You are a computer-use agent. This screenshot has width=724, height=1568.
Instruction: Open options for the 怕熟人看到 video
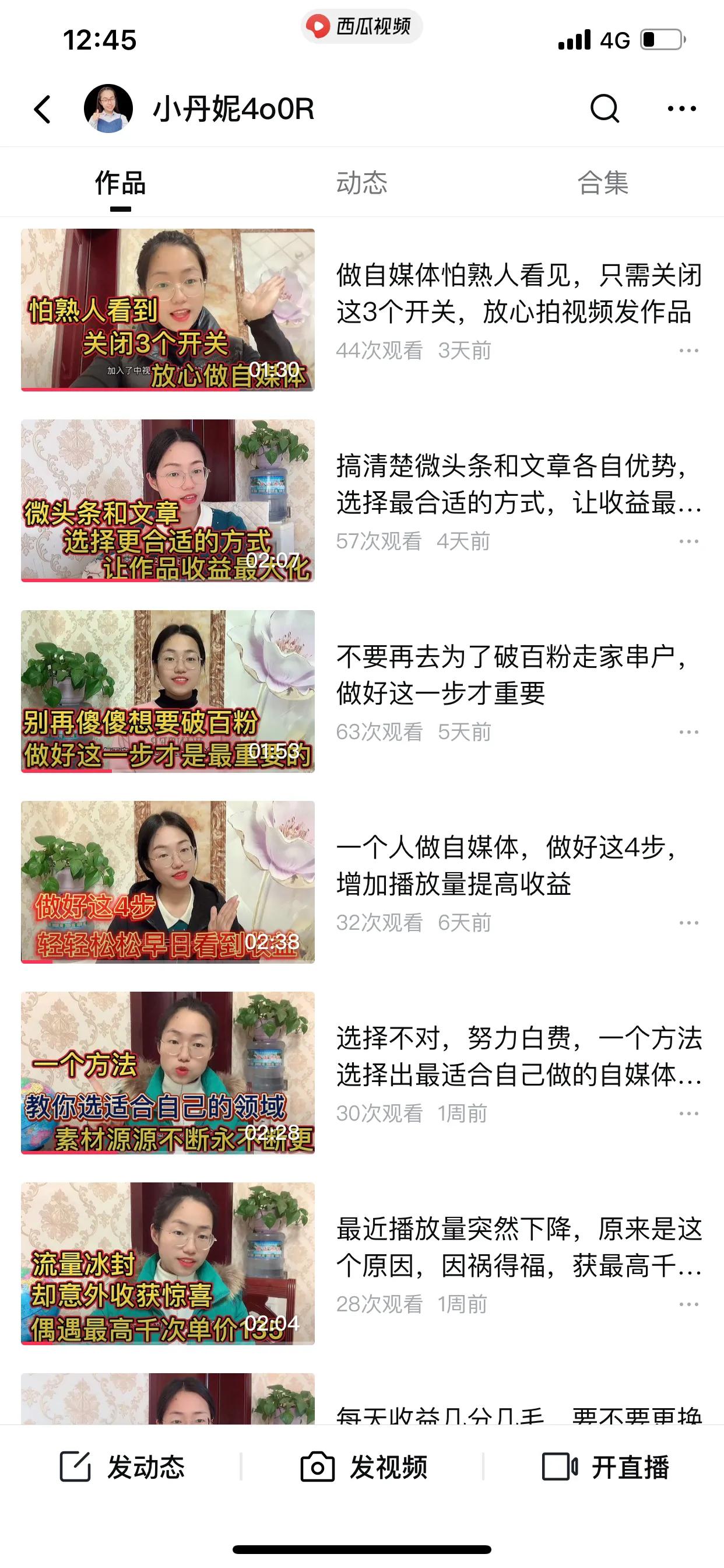point(687,350)
